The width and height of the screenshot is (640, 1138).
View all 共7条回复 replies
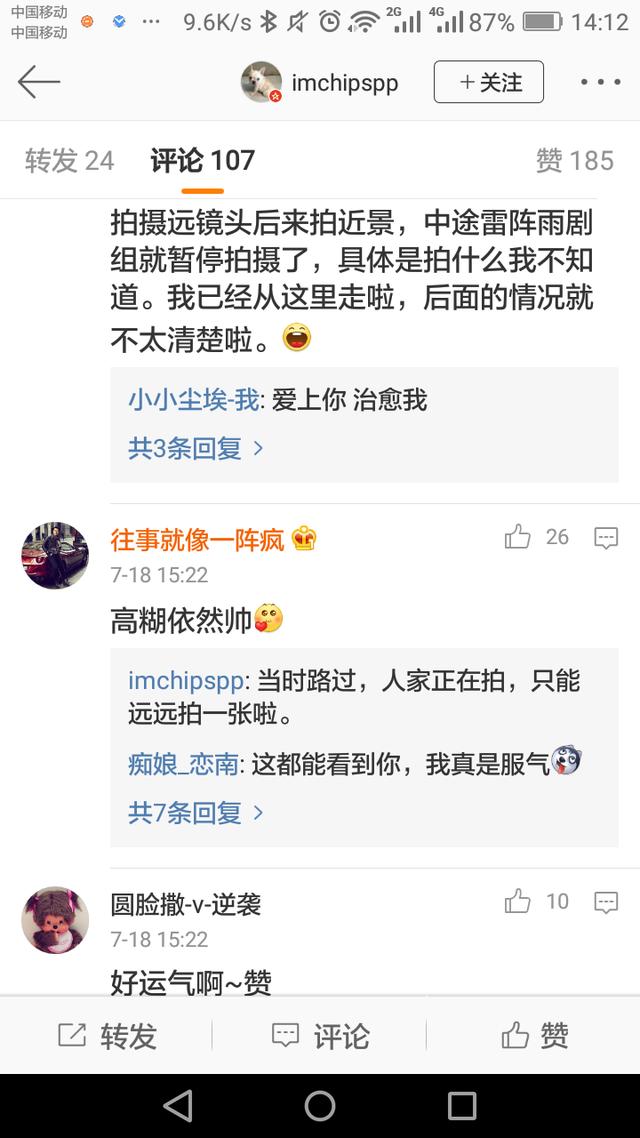coord(195,812)
